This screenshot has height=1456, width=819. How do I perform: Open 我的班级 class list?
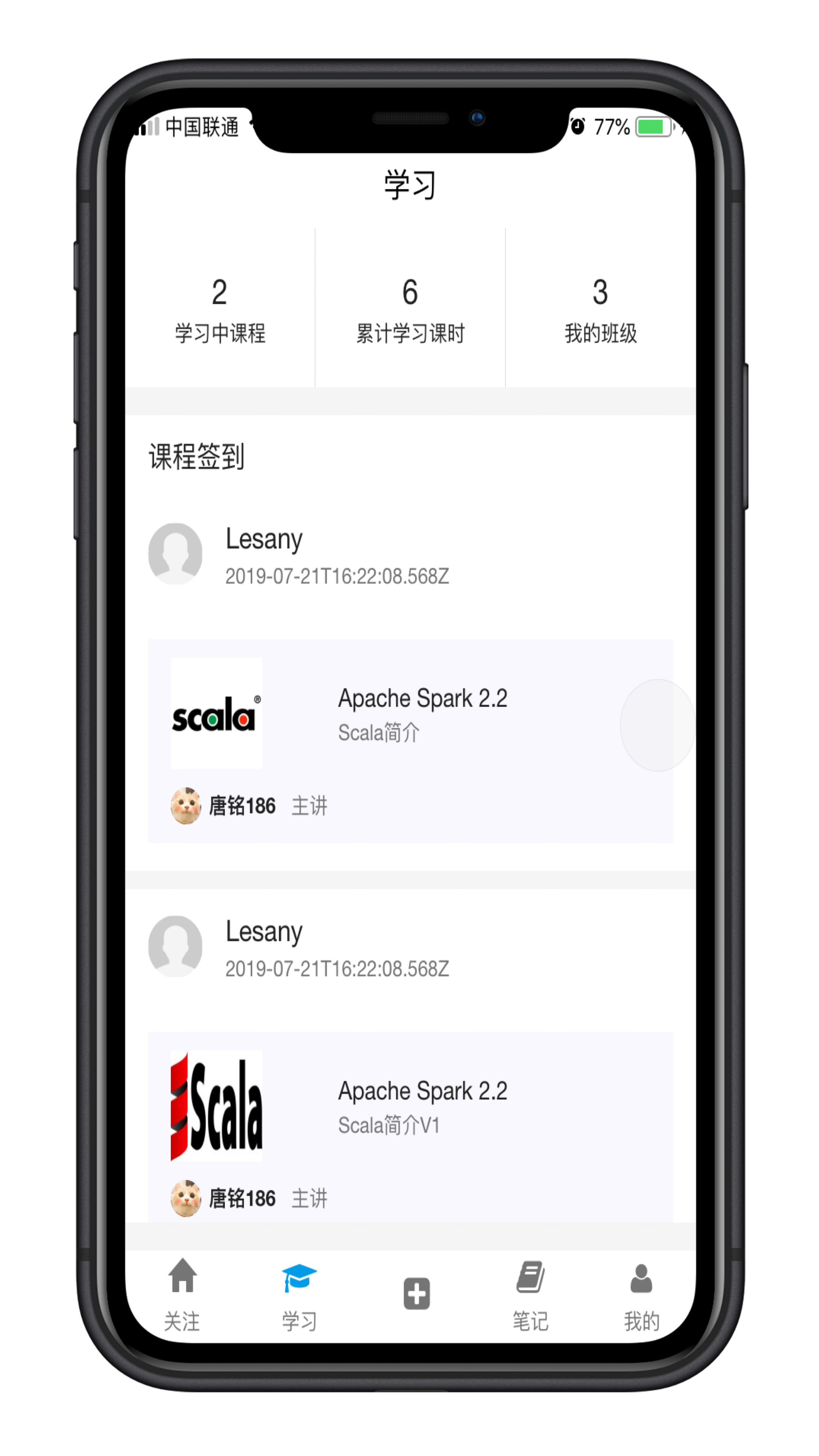pos(600,308)
